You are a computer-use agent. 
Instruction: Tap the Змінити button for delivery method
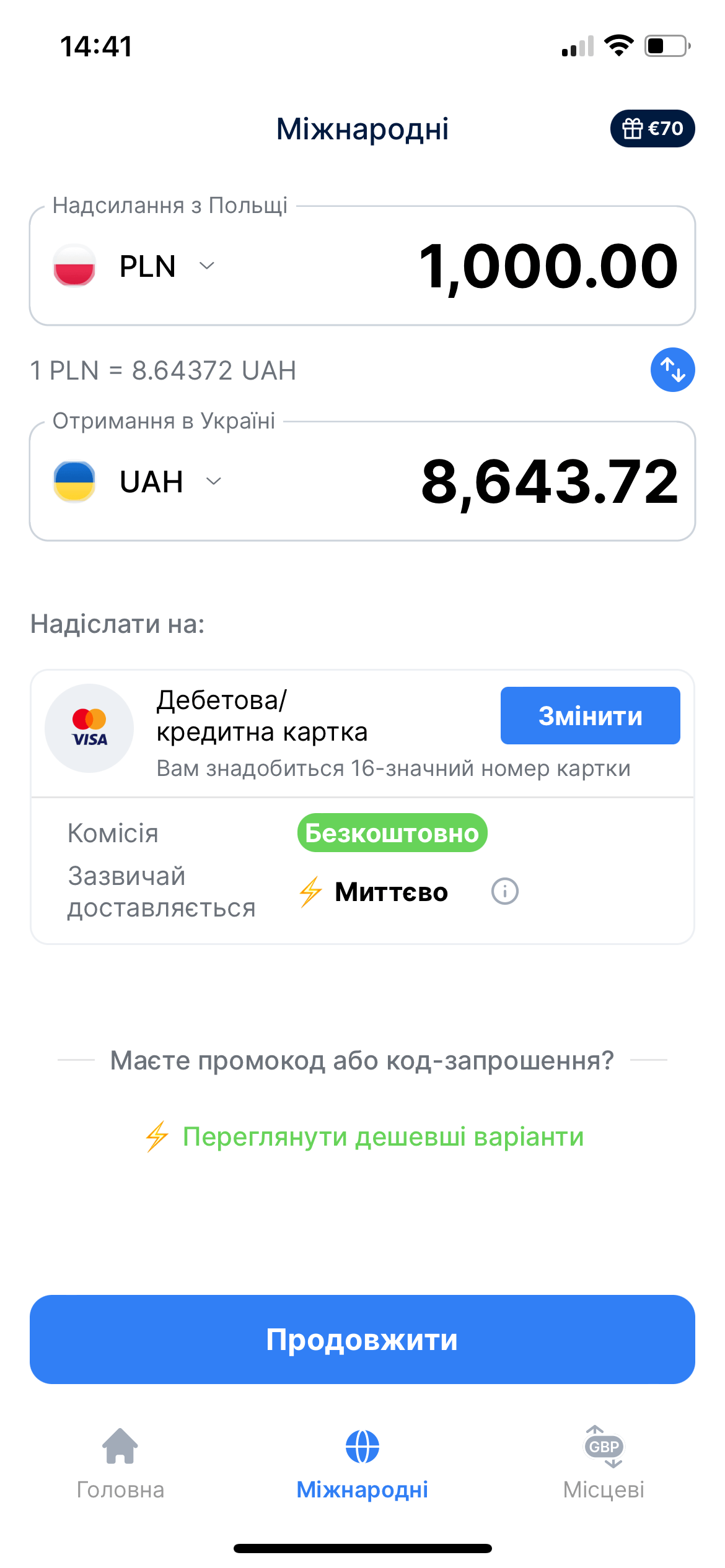(590, 716)
